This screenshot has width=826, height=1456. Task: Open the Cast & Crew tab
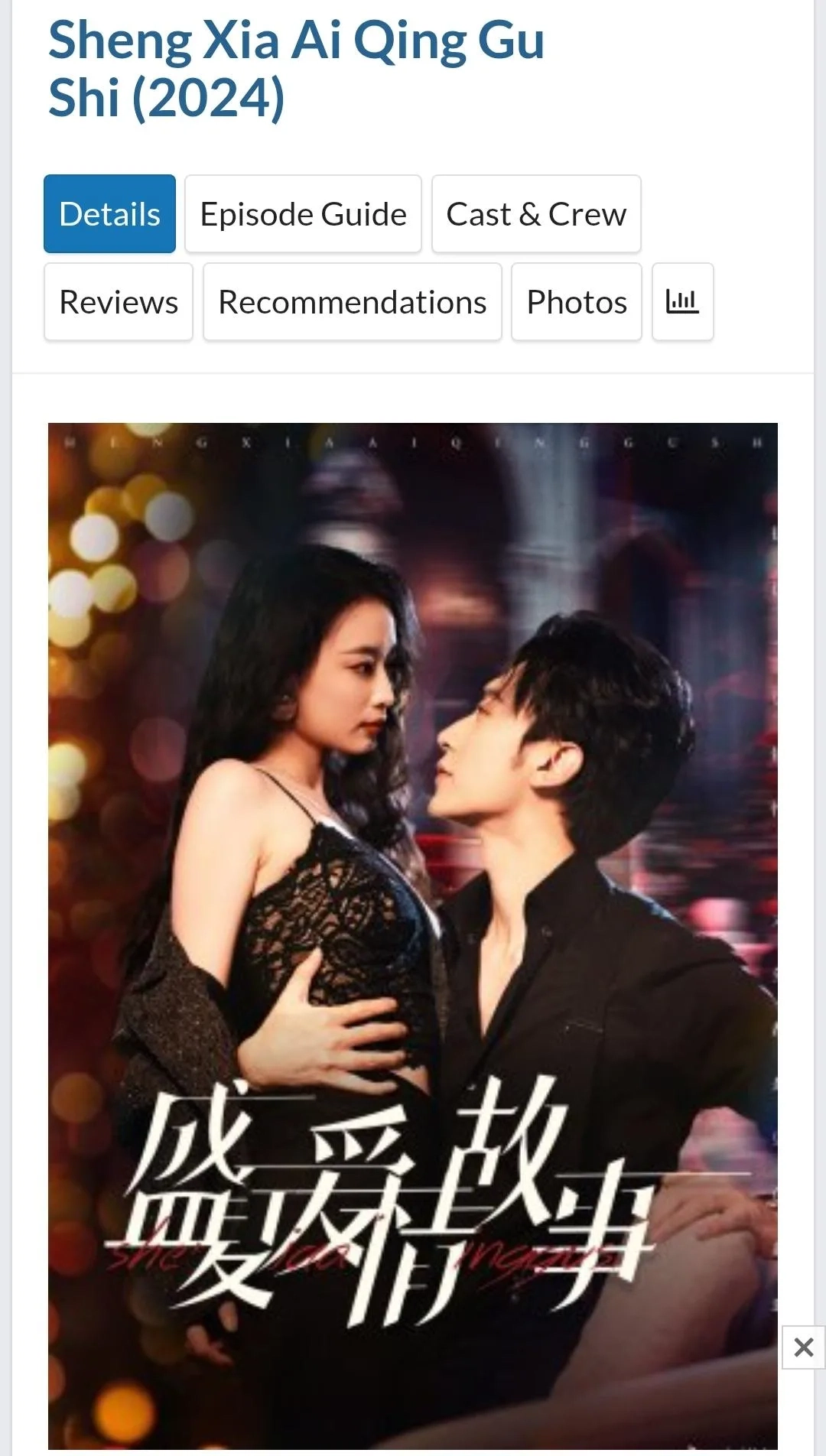tap(536, 214)
